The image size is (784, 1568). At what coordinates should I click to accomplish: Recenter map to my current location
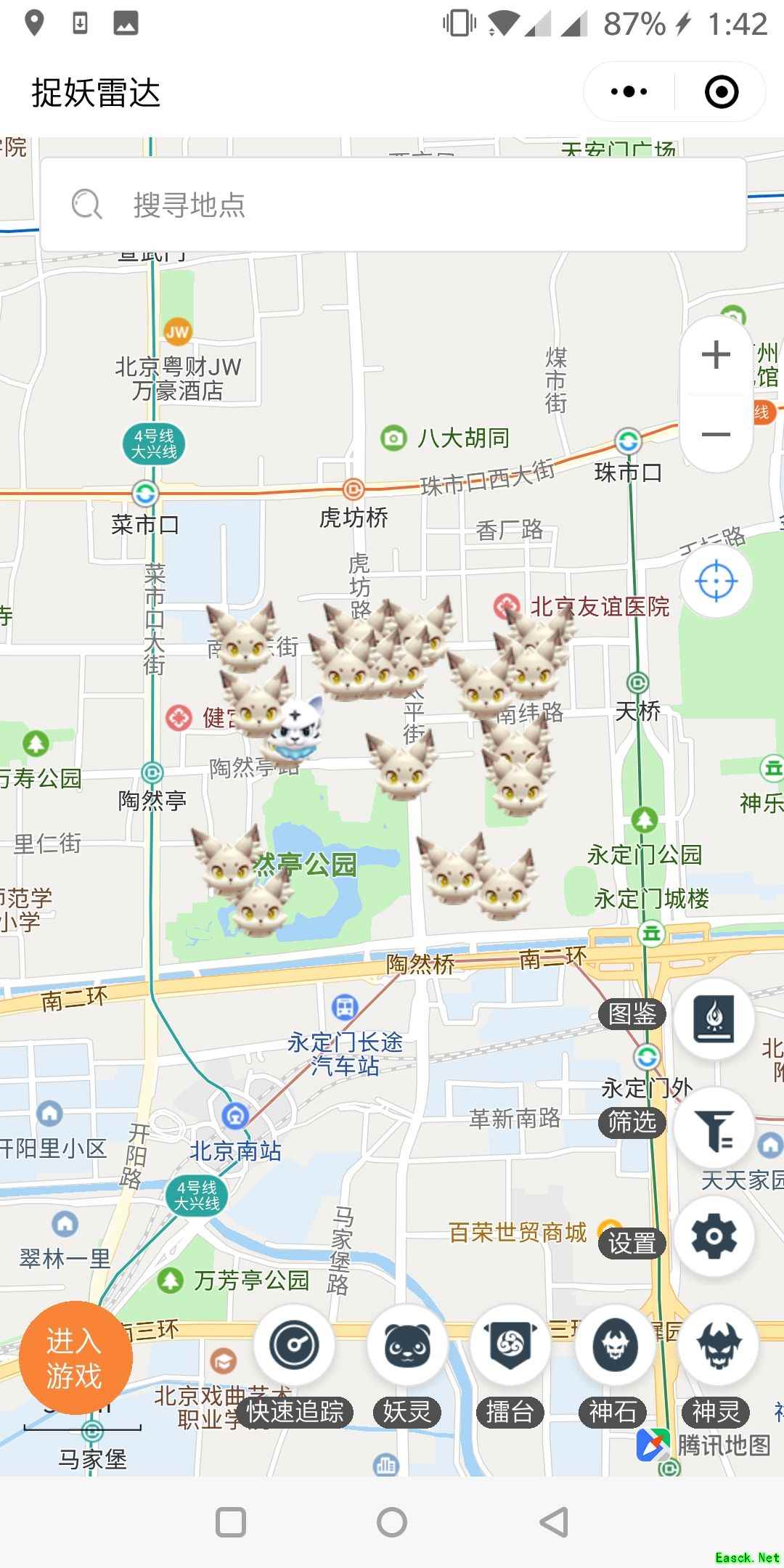pyautogui.click(x=716, y=581)
